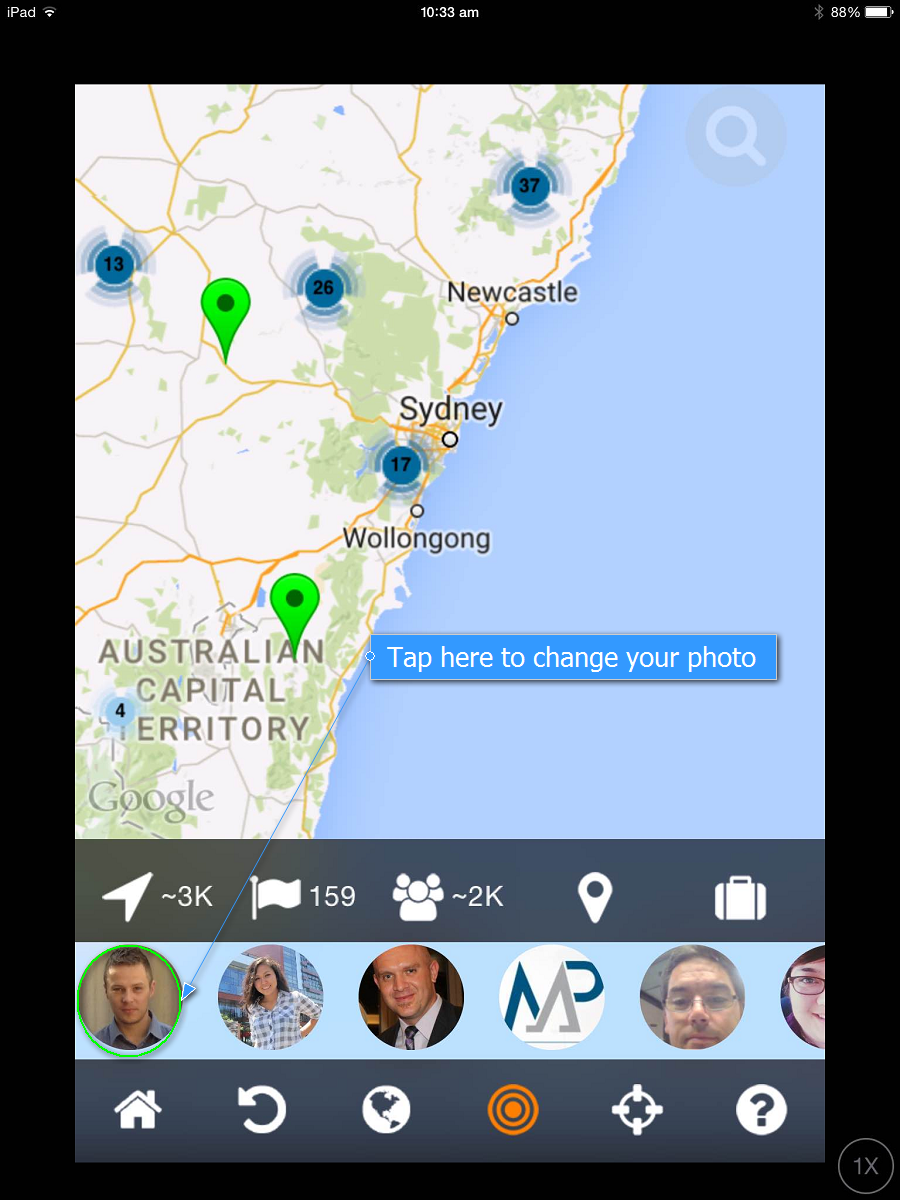View the woman in the plaid shirt
The image size is (900, 1200).
click(x=270, y=997)
